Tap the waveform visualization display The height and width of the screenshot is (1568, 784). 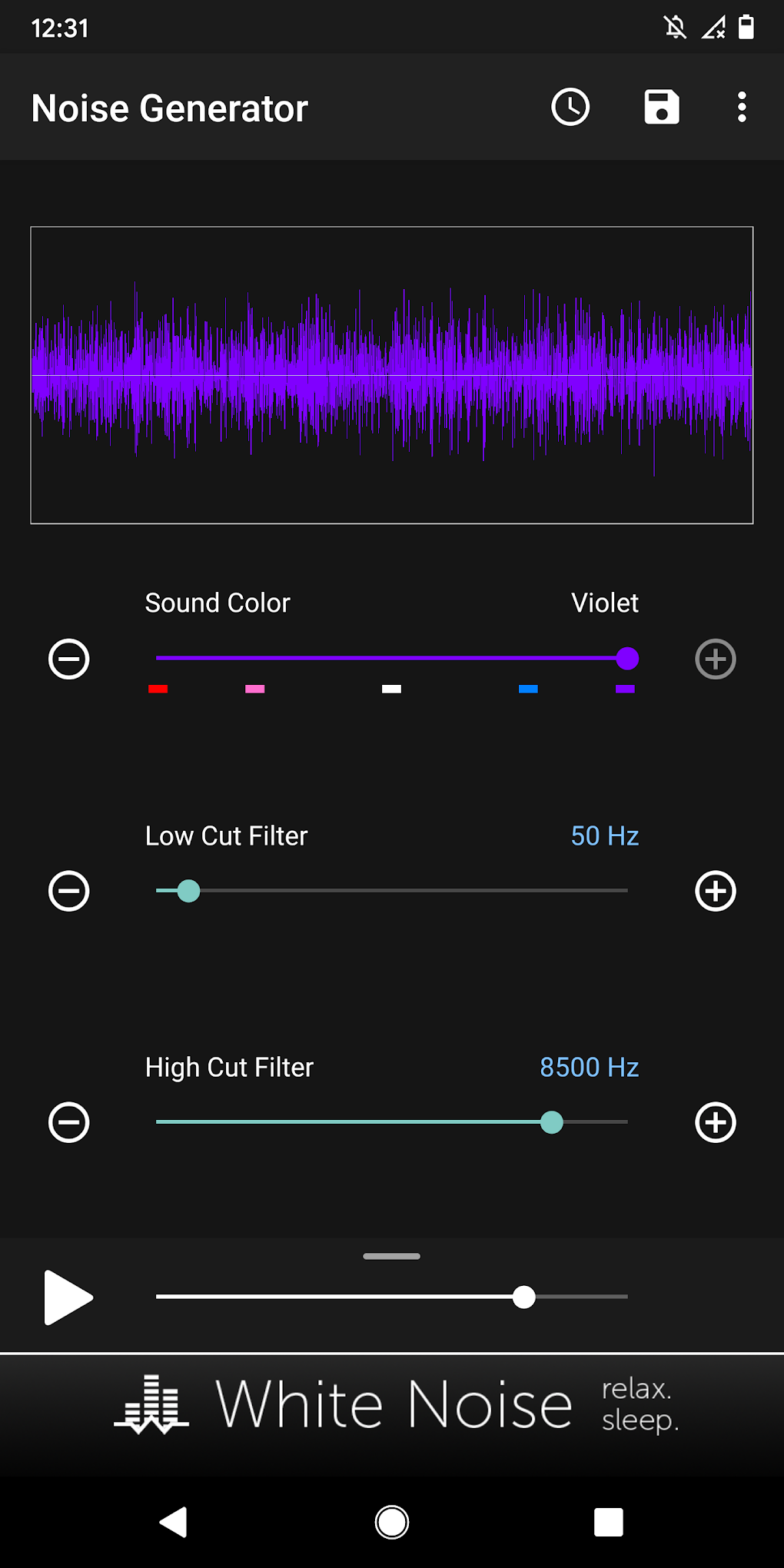point(391,374)
